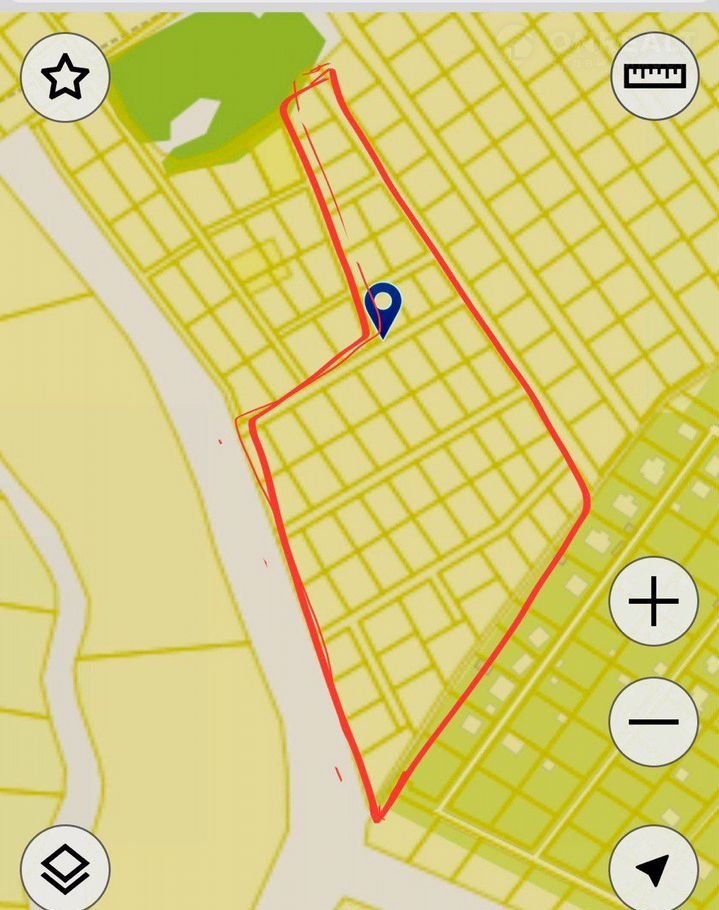Zoom in with the plus button

[653, 602]
